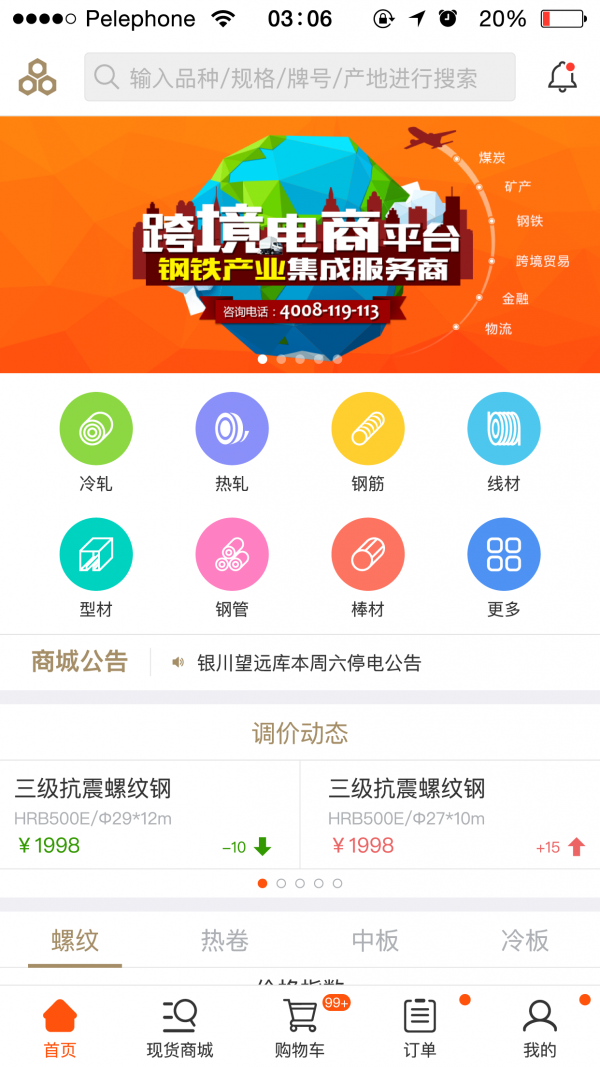Open the HRB500E Φ29*12m price card

click(x=150, y=815)
